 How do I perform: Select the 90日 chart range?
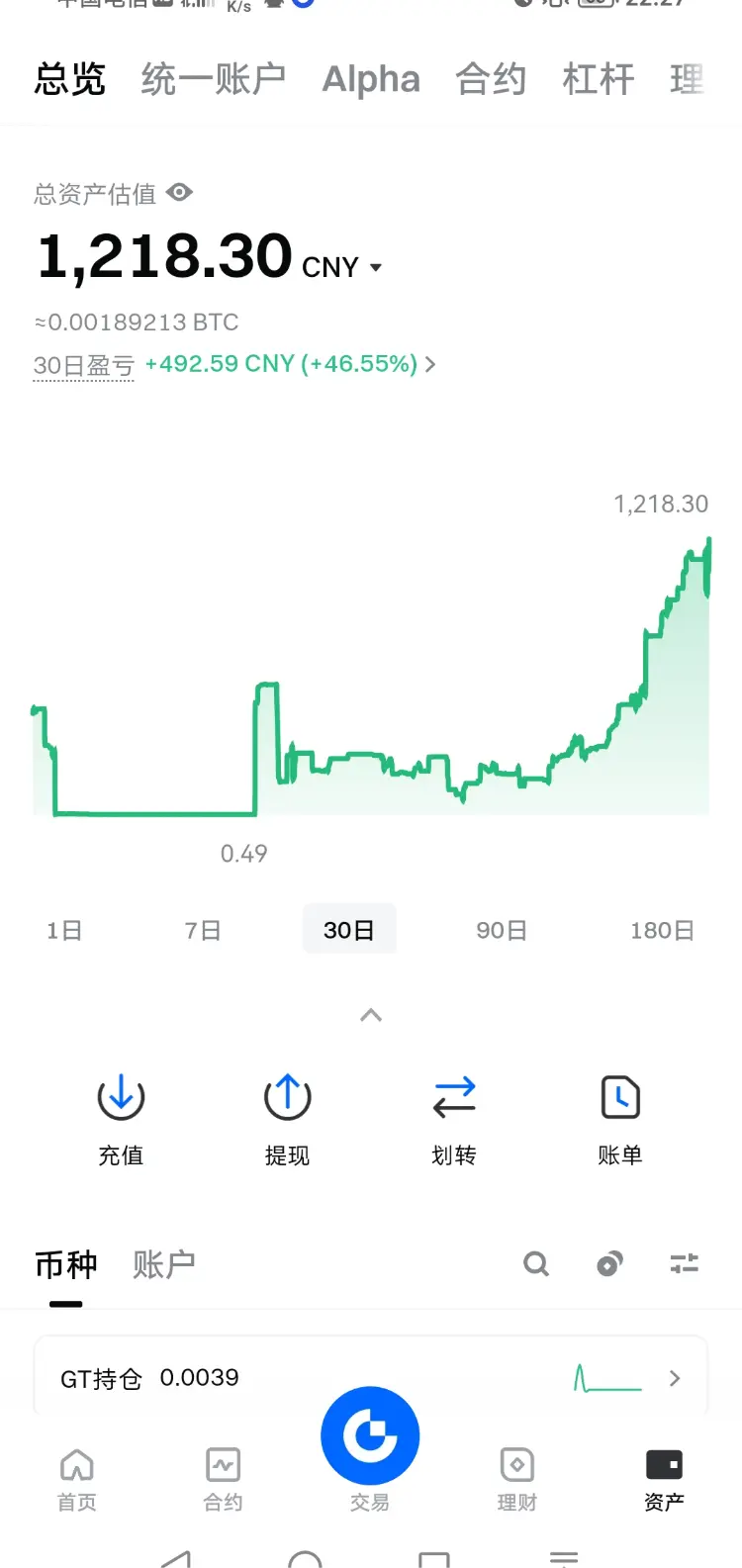pyautogui.click(x=502, y=930)
